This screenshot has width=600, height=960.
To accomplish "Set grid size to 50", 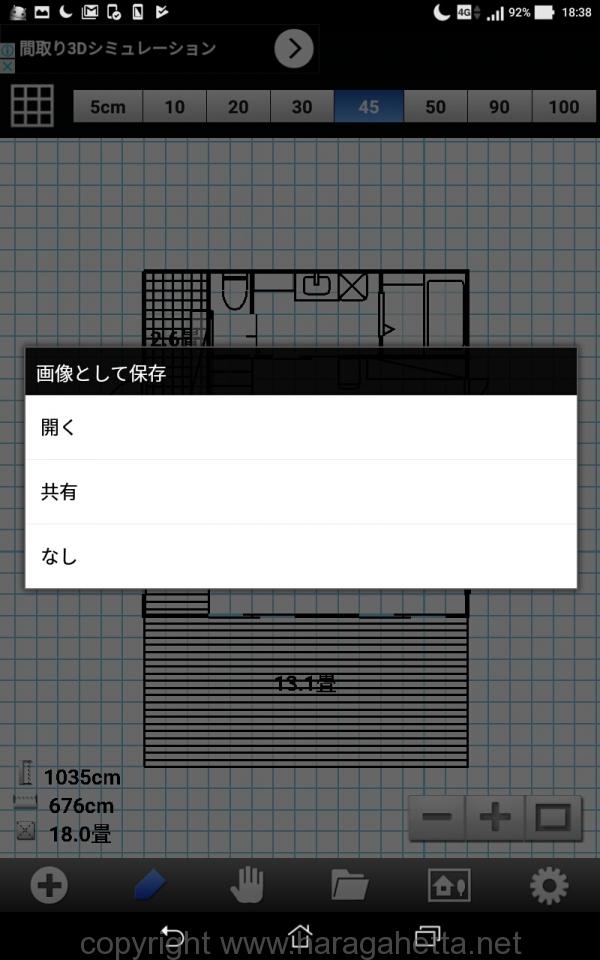I will tap(435, 107).
